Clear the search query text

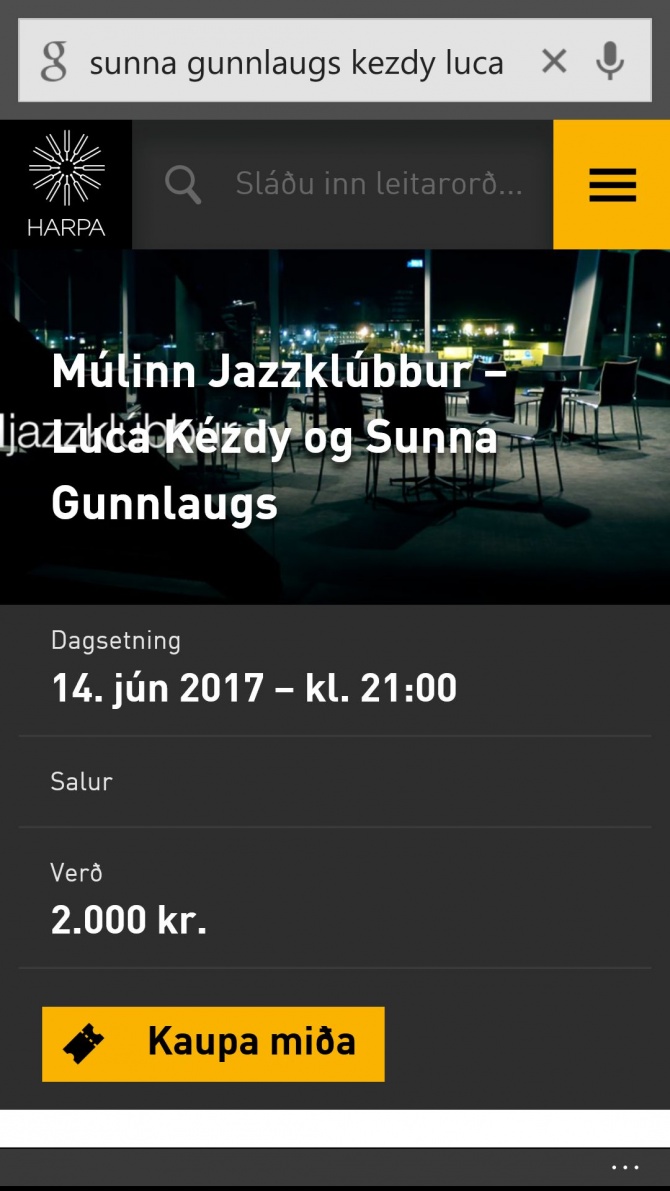pyautogui.click(x=554, y=61)
